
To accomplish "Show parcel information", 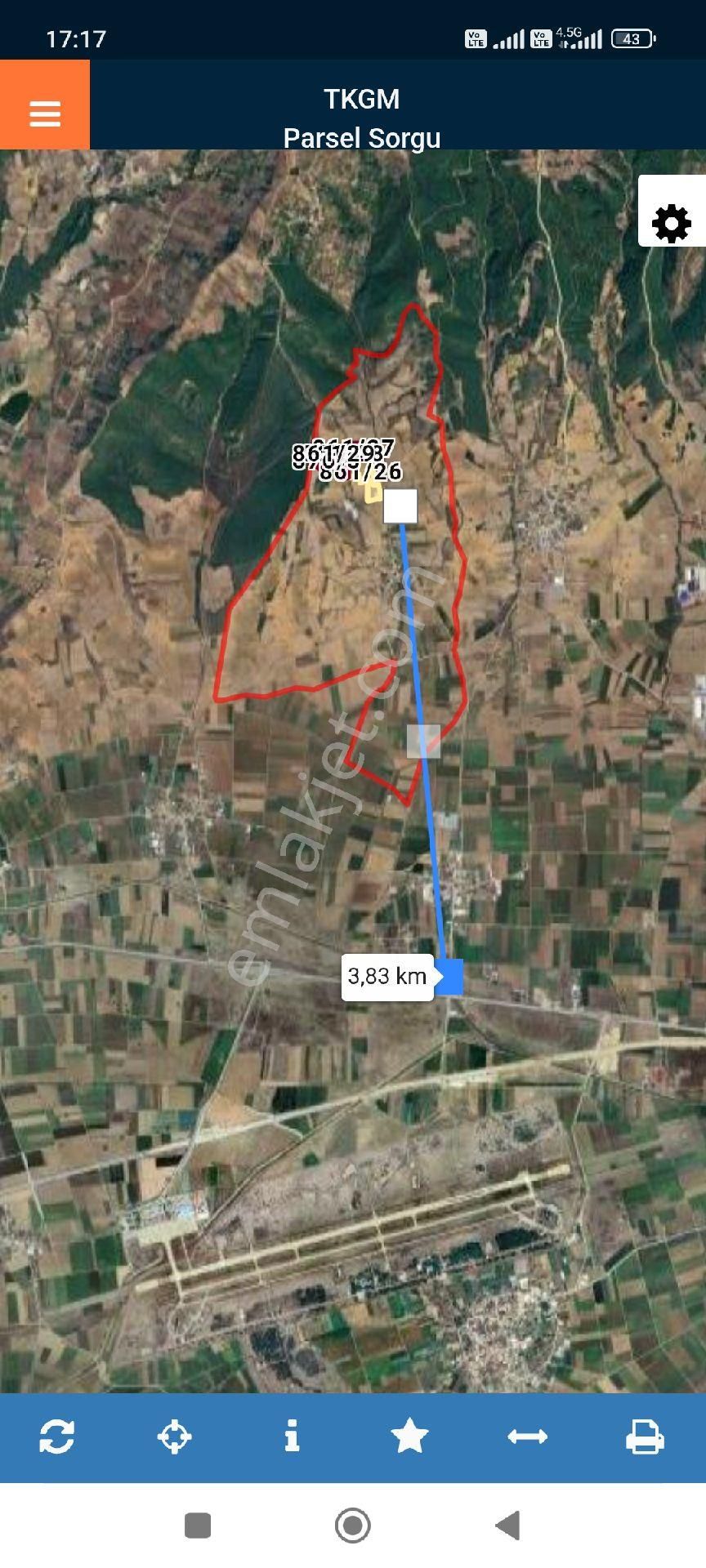I will pyautogui.click(x=292, y=1437).
